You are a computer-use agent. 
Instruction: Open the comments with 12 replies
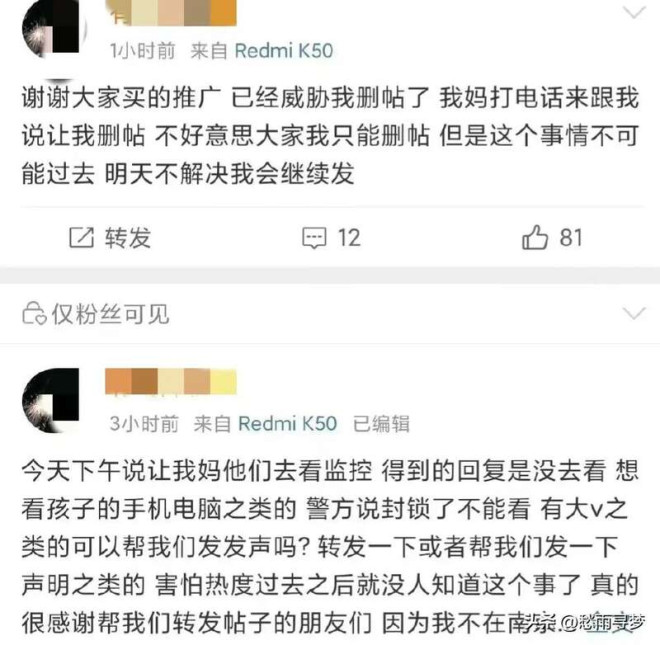click(331, 237)
